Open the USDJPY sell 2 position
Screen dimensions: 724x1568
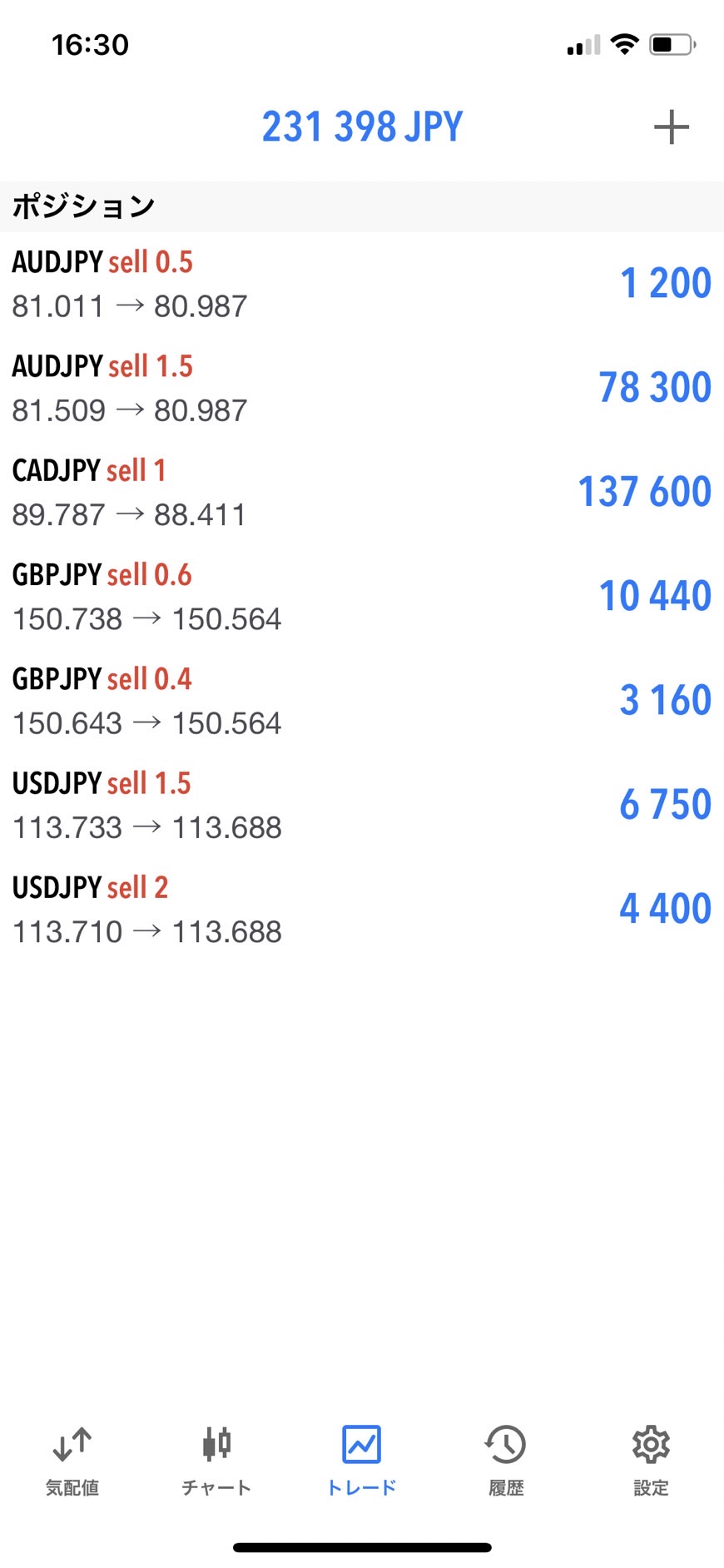[362, 909]
